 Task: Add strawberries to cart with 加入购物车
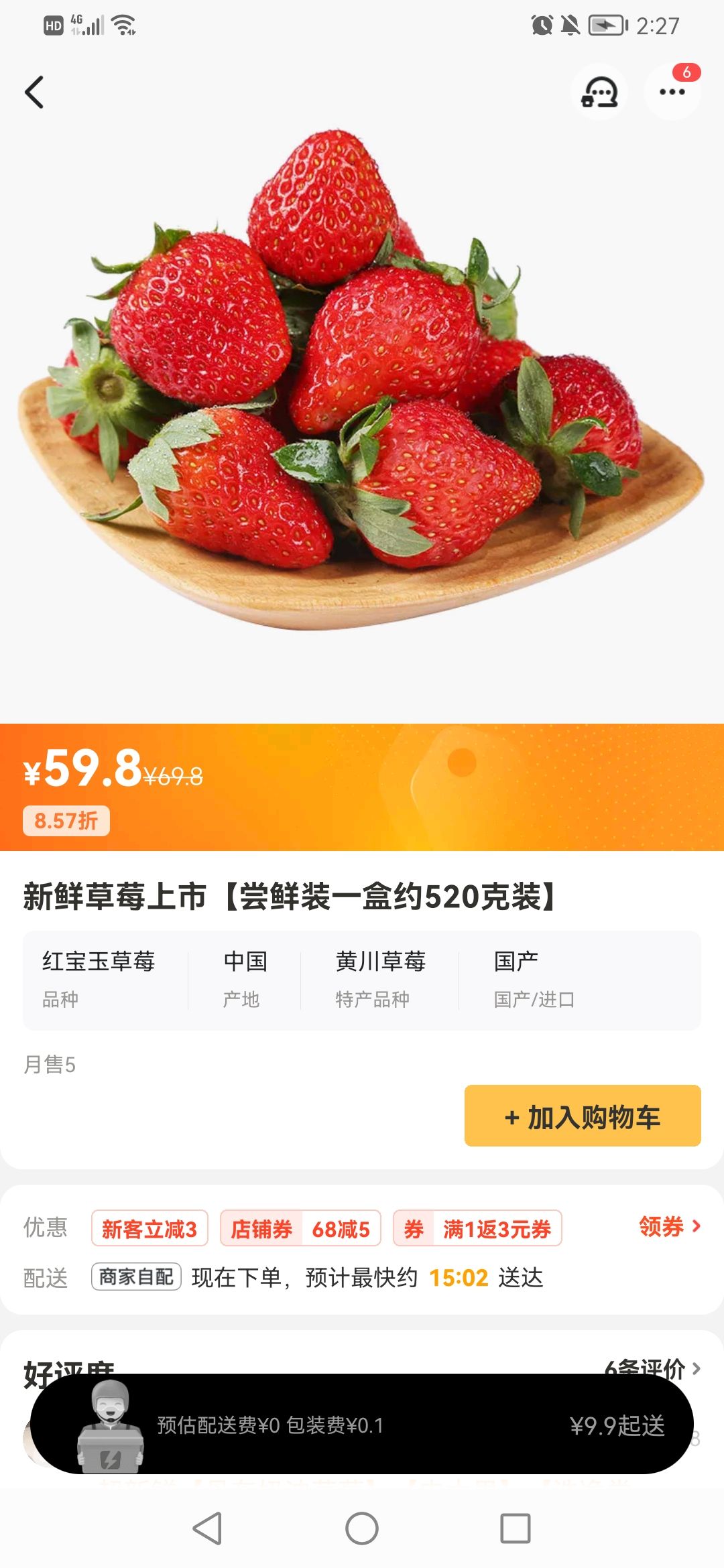tap(582, 1116)
